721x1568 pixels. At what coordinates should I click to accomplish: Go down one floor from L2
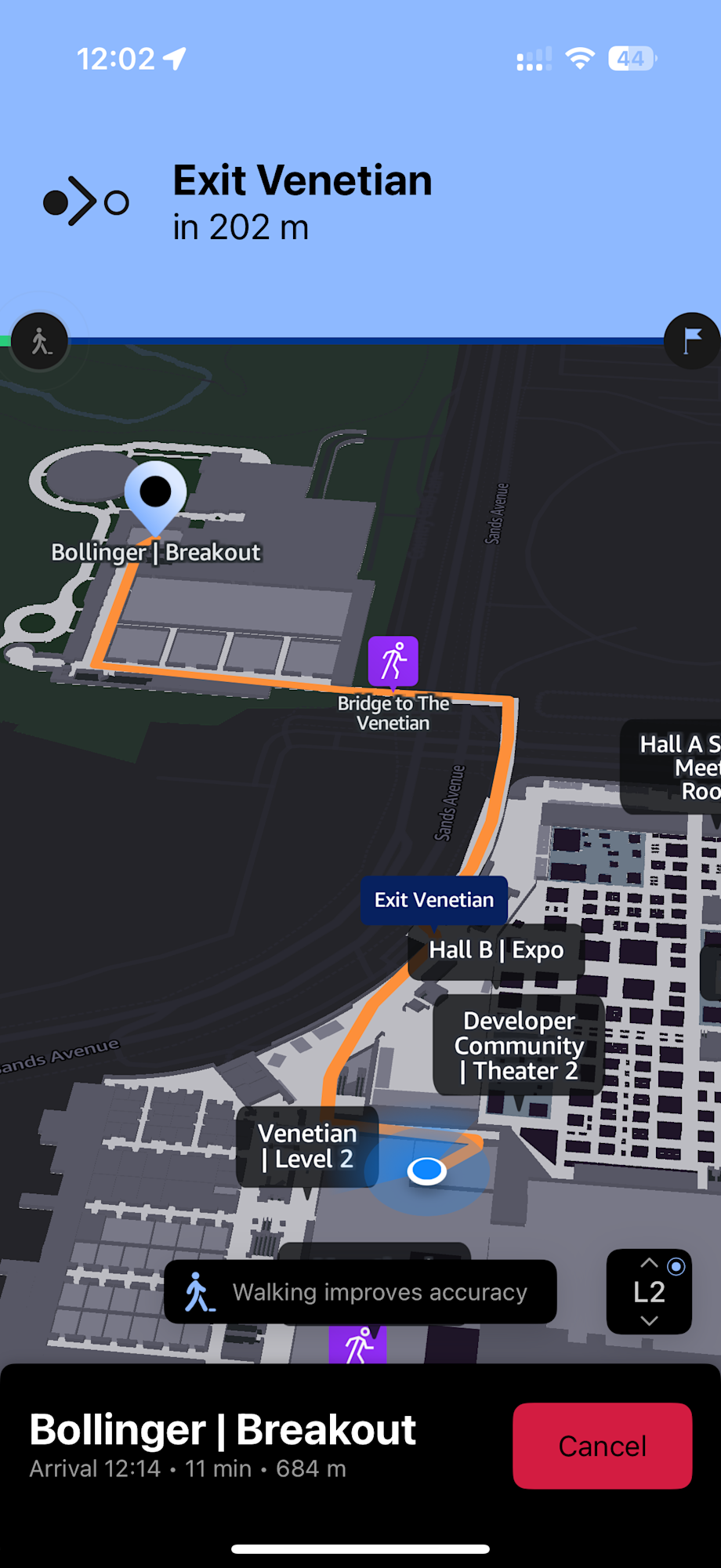click(649, 1321)
